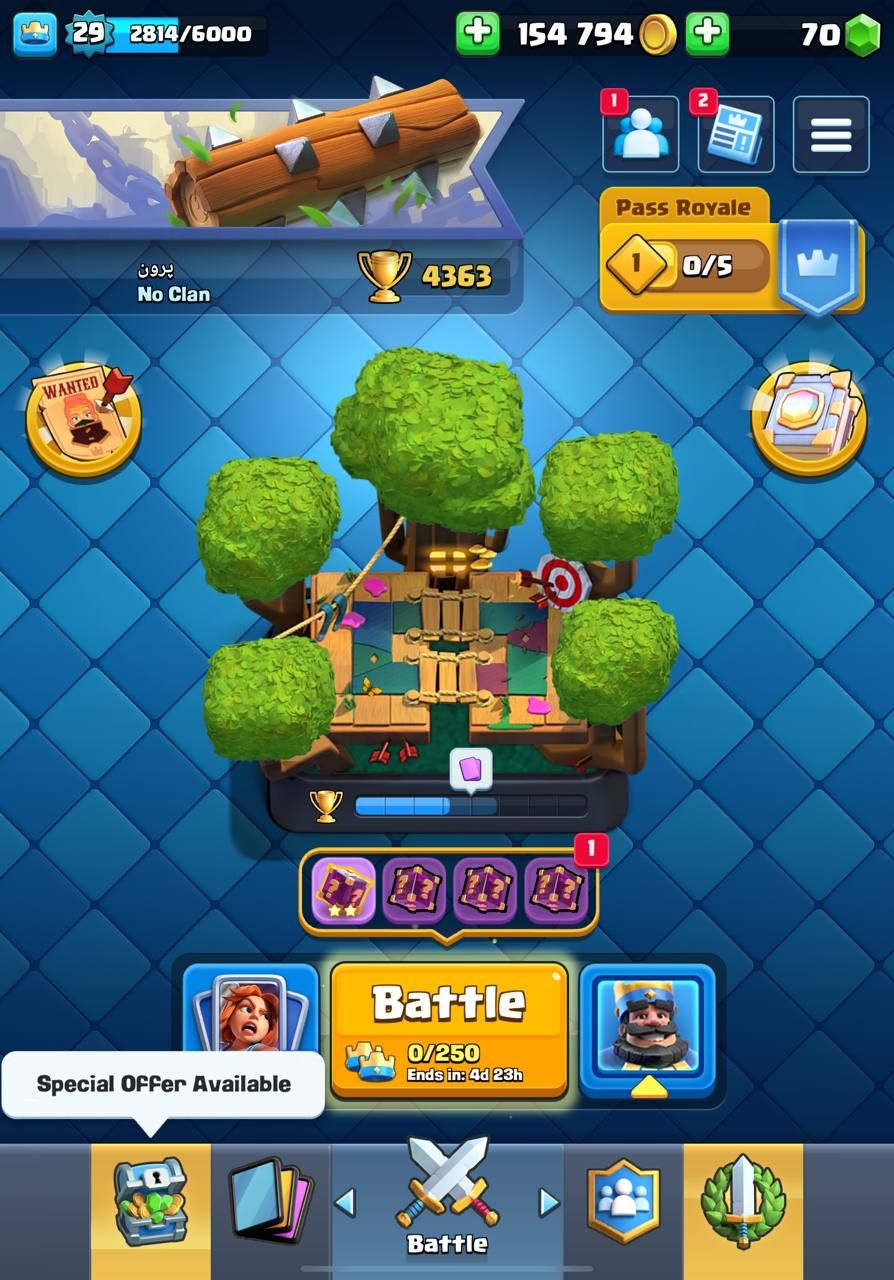894x1280 pixels.
Task: Tap the right arrow beside Battle tab
Action: pos(549,1202)
